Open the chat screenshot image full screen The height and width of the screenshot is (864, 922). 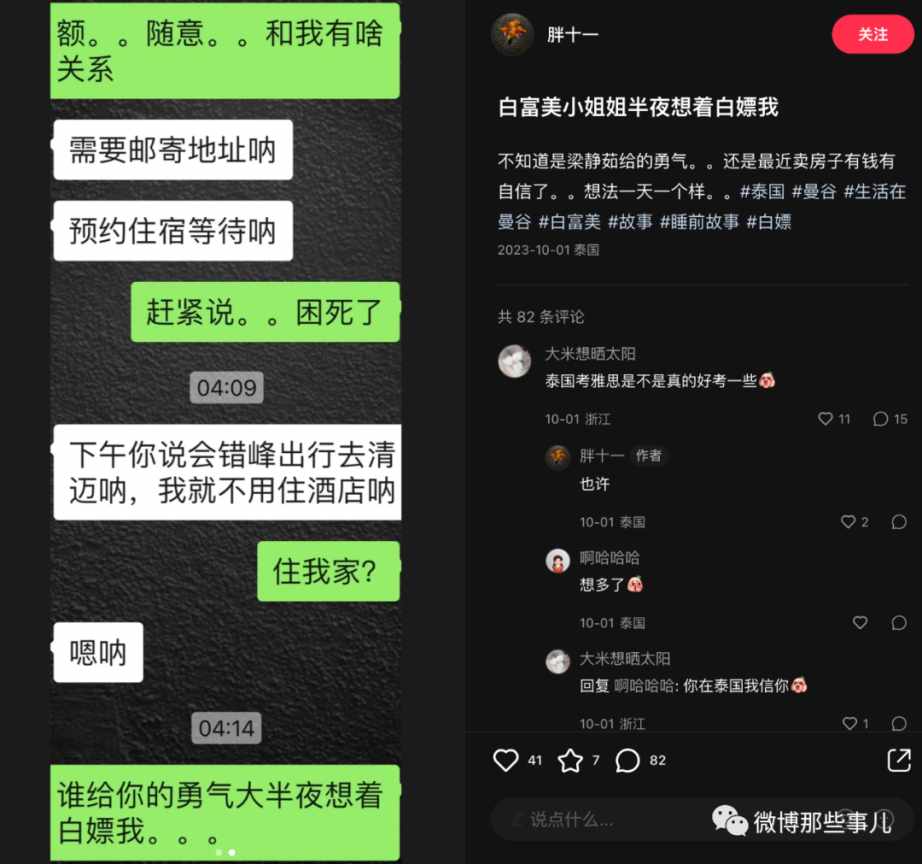pyautogui.click(x=226, y=430)
